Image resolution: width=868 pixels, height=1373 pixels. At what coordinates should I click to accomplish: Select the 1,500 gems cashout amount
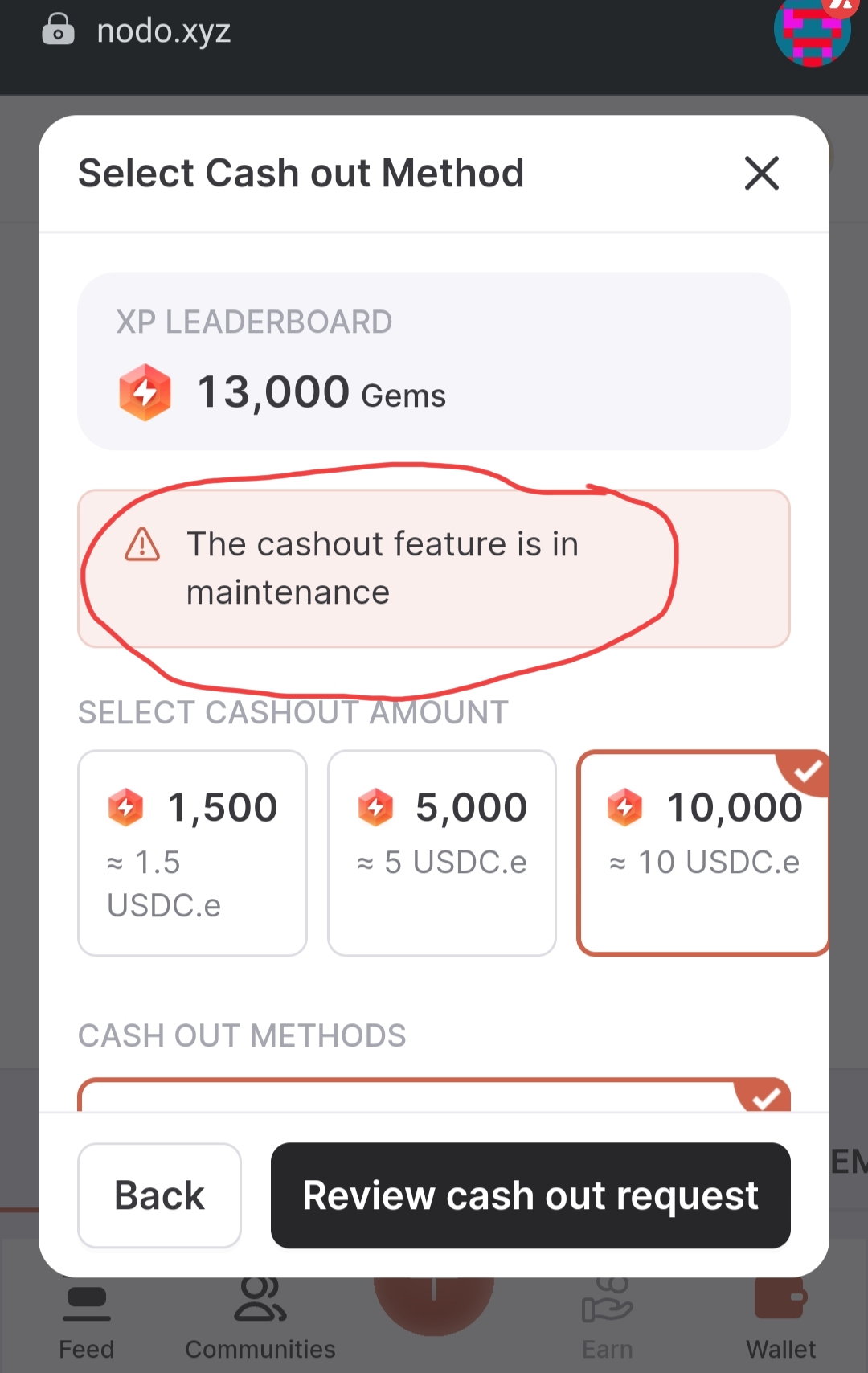(x=192, y=852)
